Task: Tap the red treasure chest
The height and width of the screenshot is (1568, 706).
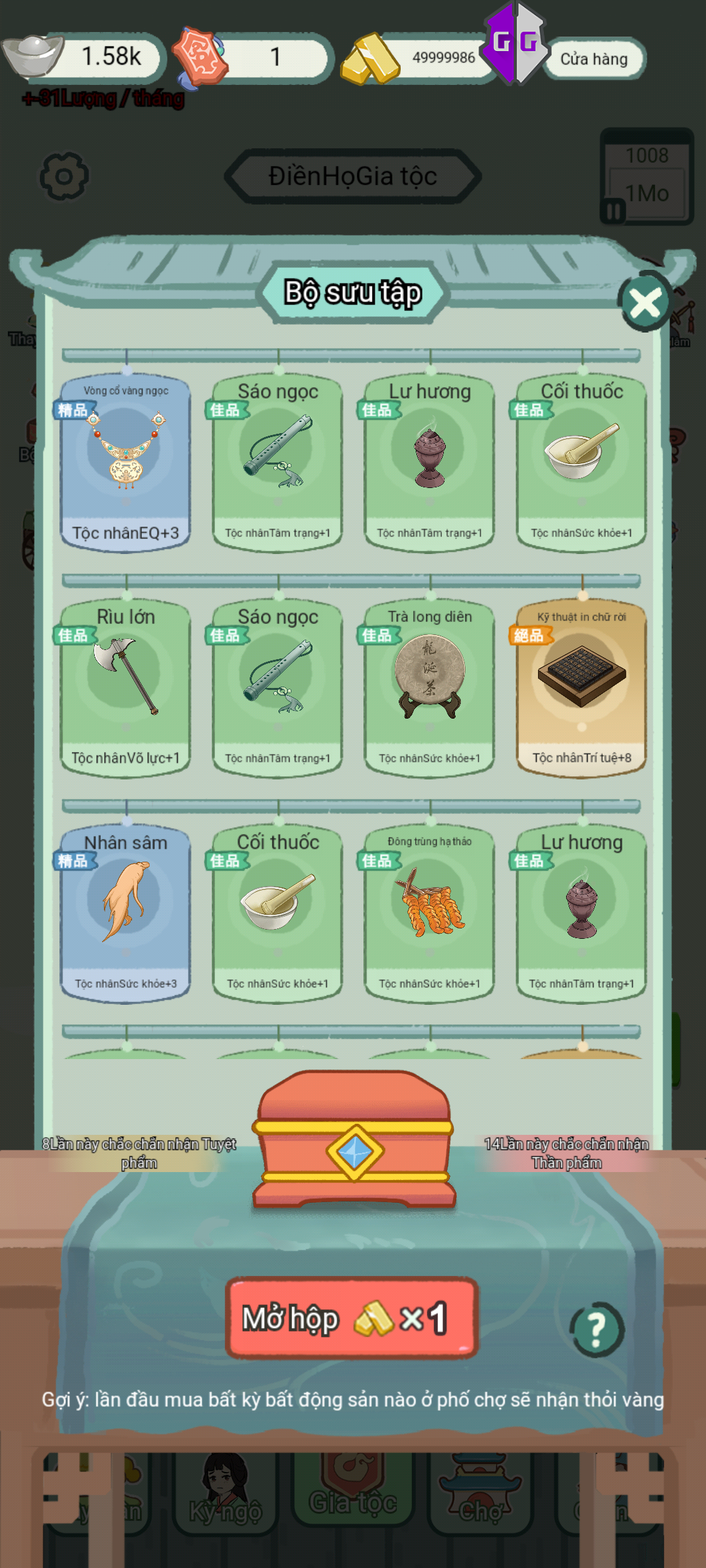Action: [x=354, y=1140]
